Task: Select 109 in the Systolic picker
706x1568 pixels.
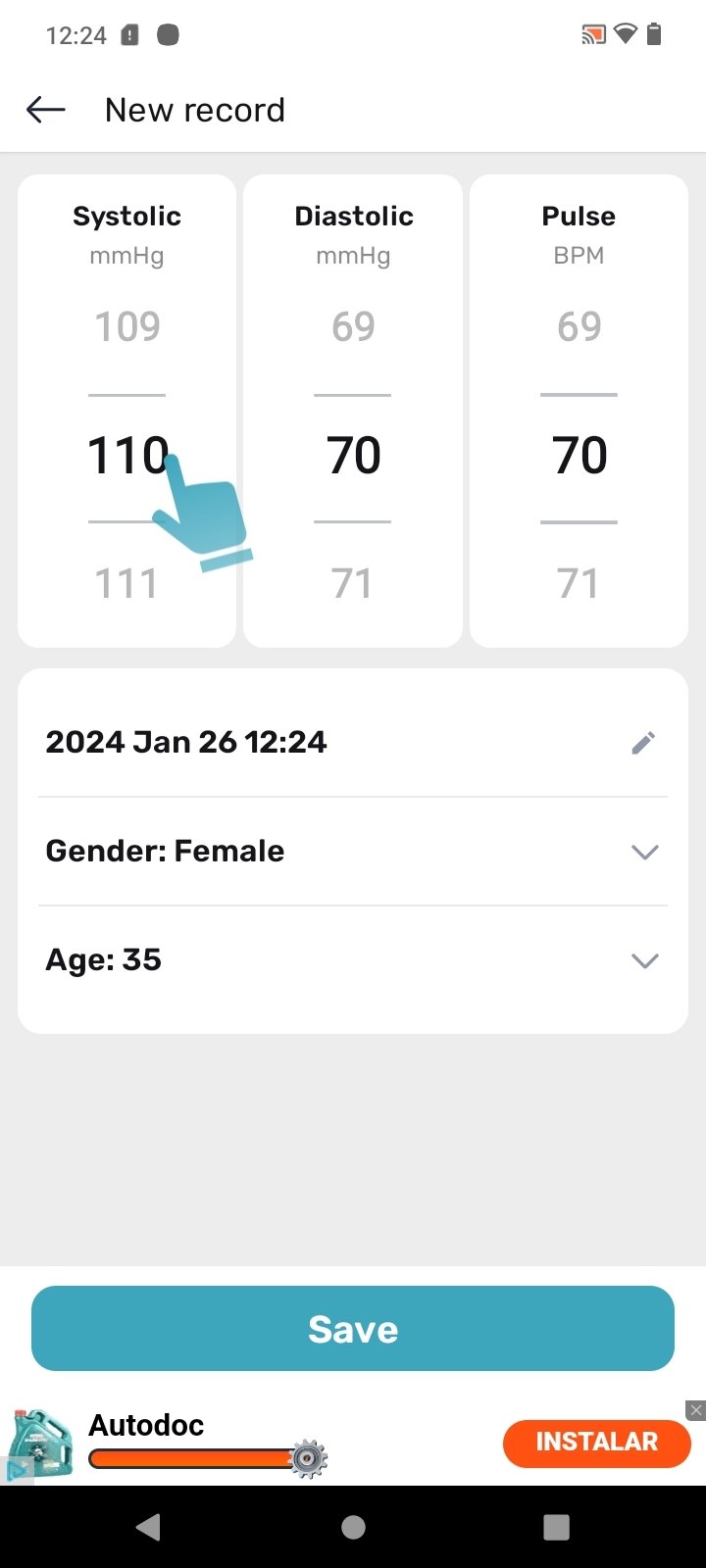Action: click(x=127, y=326)
